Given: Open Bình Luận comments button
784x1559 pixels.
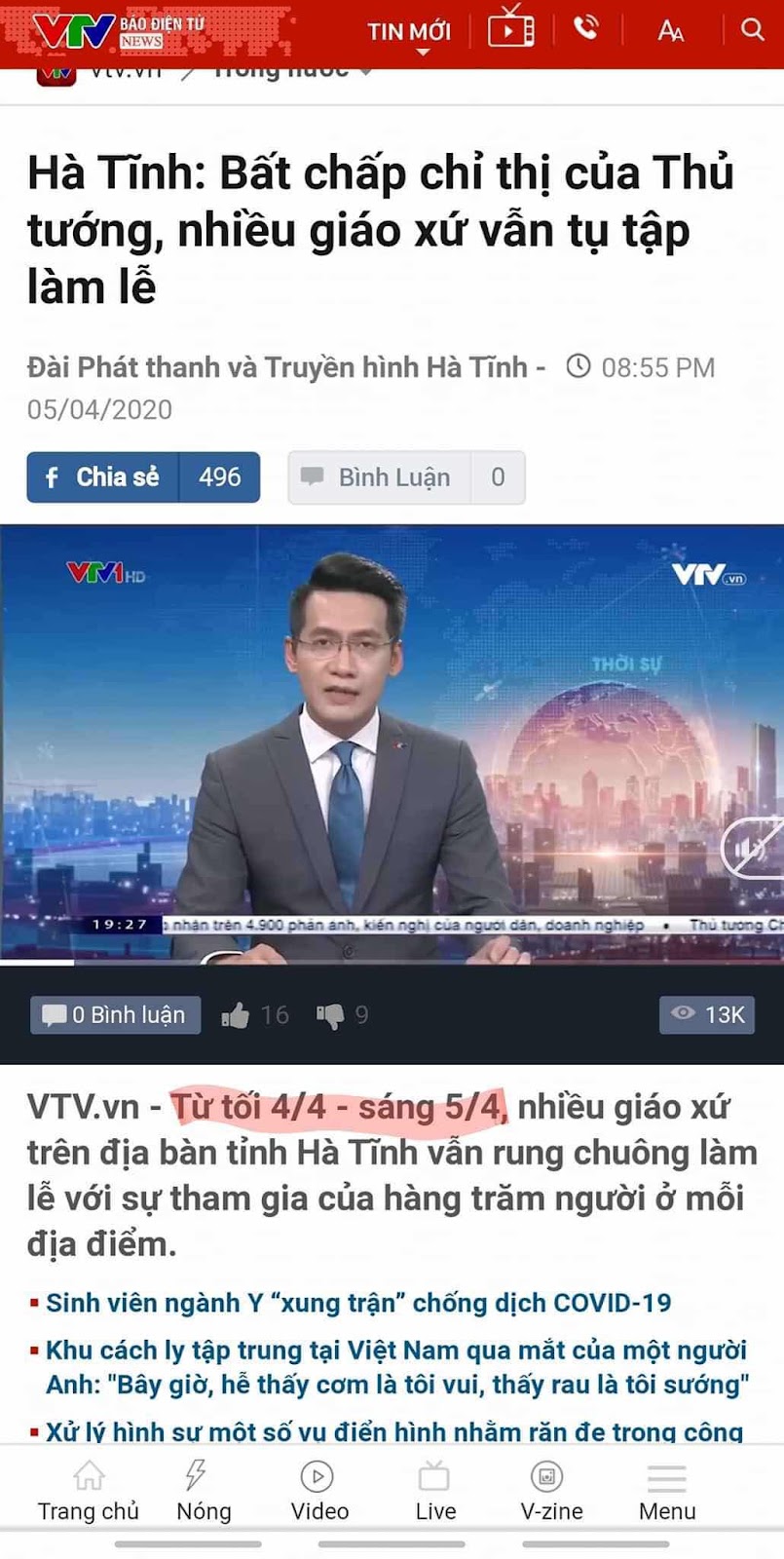Looking at the screenshot, I should click(406, 477).
